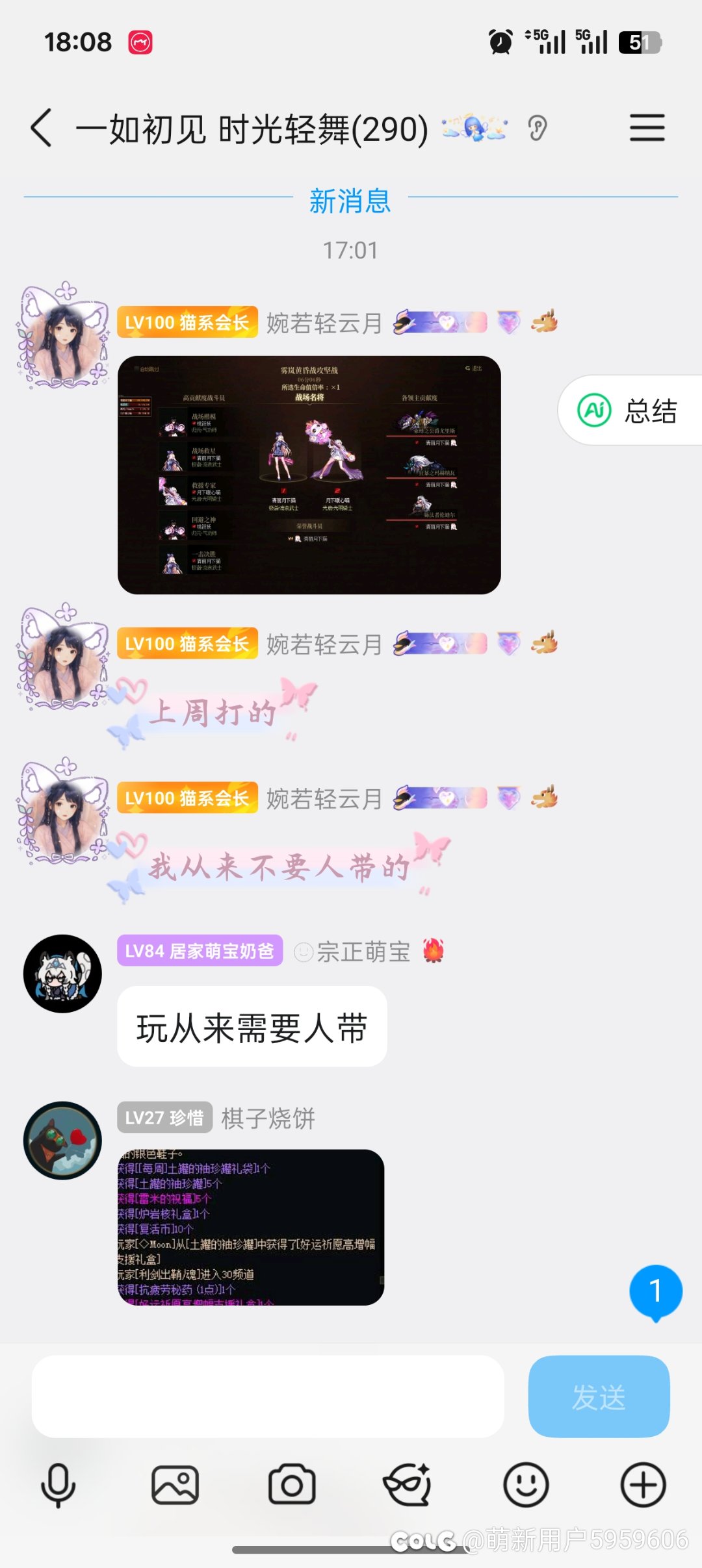Image resolution: width=702 pixels, height=1568 pixels.
Task: Open the photo gallery picker
Action: [x=175, y=1485]
